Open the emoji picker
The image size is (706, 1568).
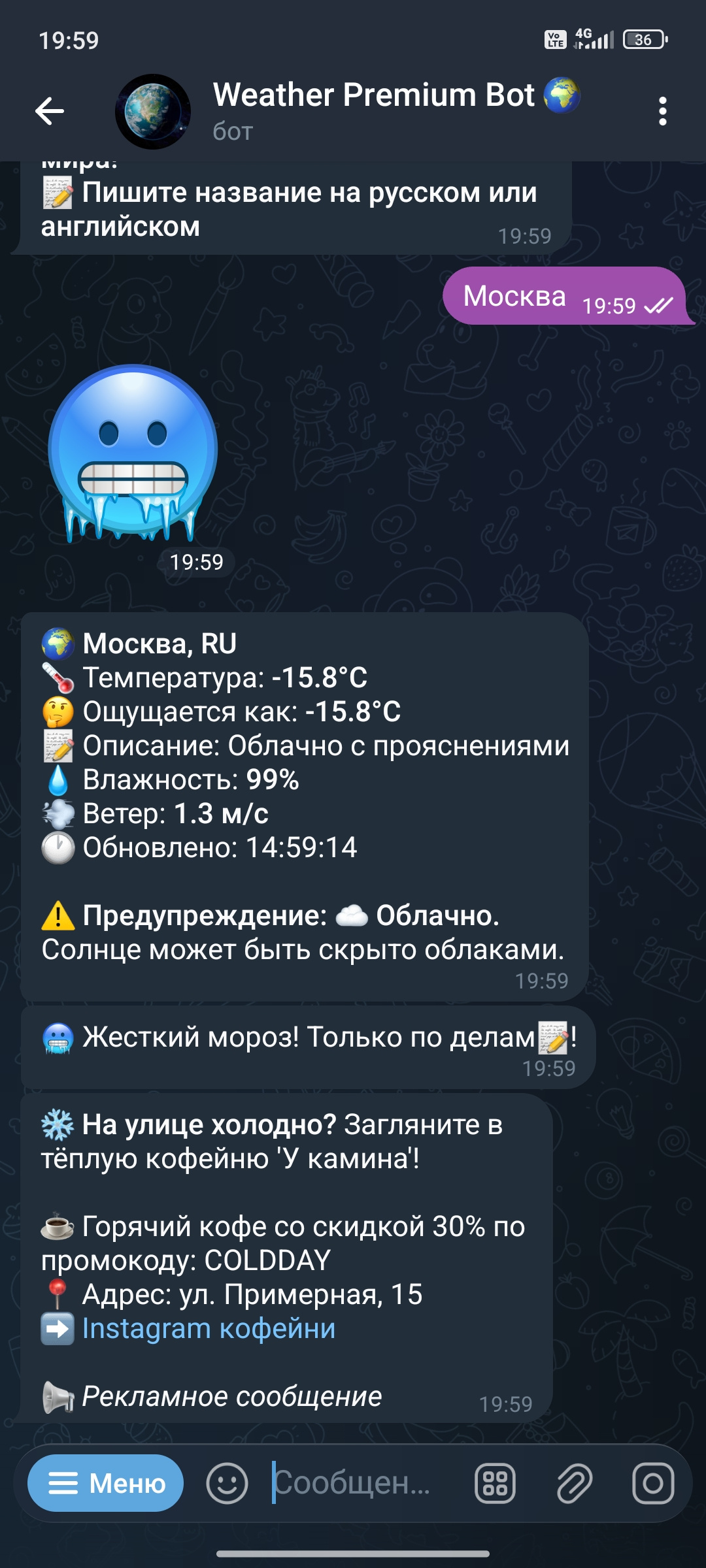coord(227,1483)
